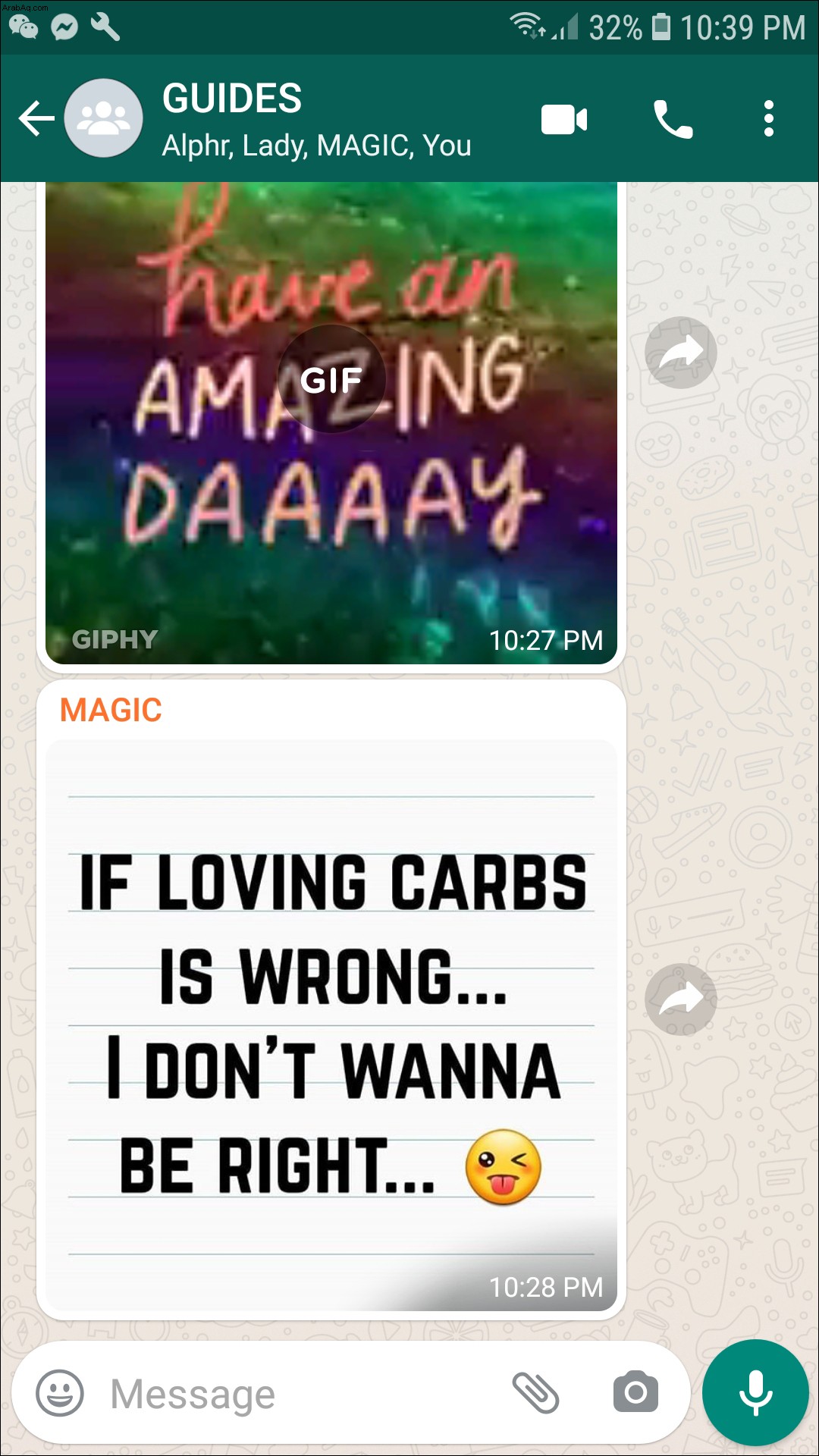
Task: Open the camera to take a photo
Action: point(635,1392)
